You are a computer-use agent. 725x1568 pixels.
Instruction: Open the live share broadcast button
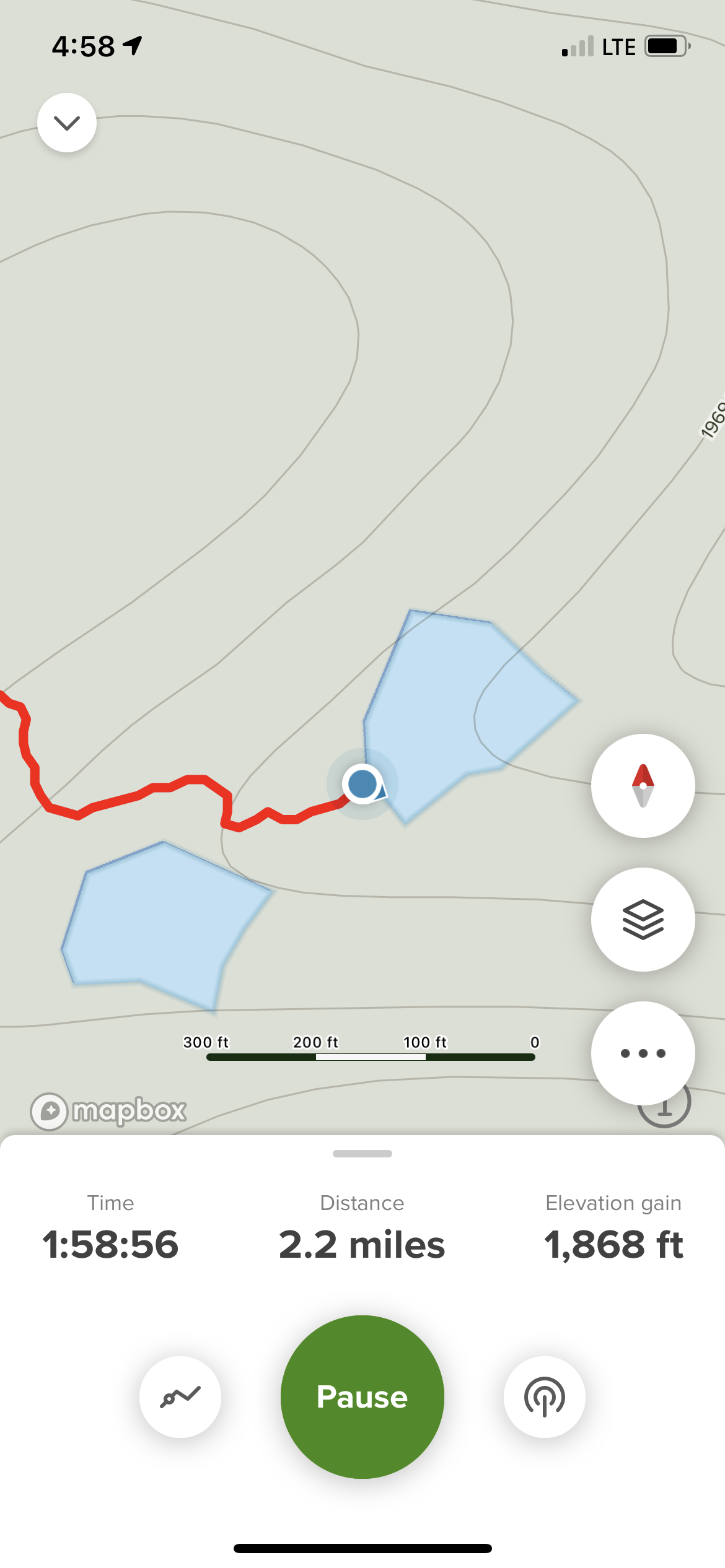point(544,1396)
